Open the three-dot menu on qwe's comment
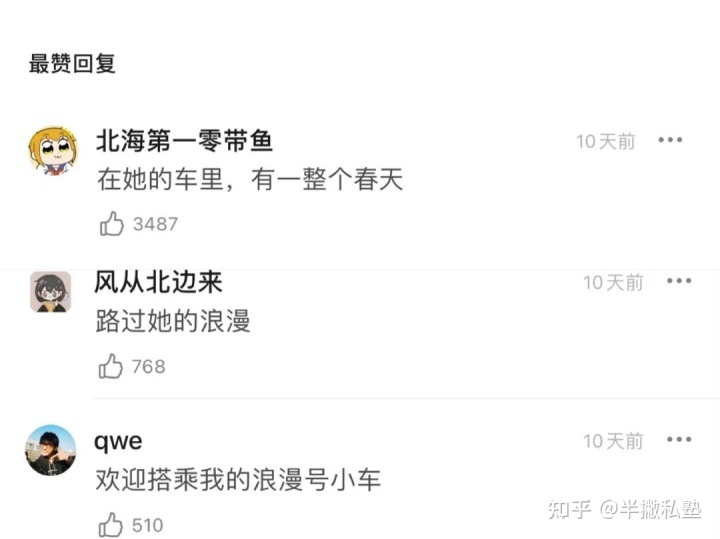Screen dimensions: 720x539 [x=679, y=440]
